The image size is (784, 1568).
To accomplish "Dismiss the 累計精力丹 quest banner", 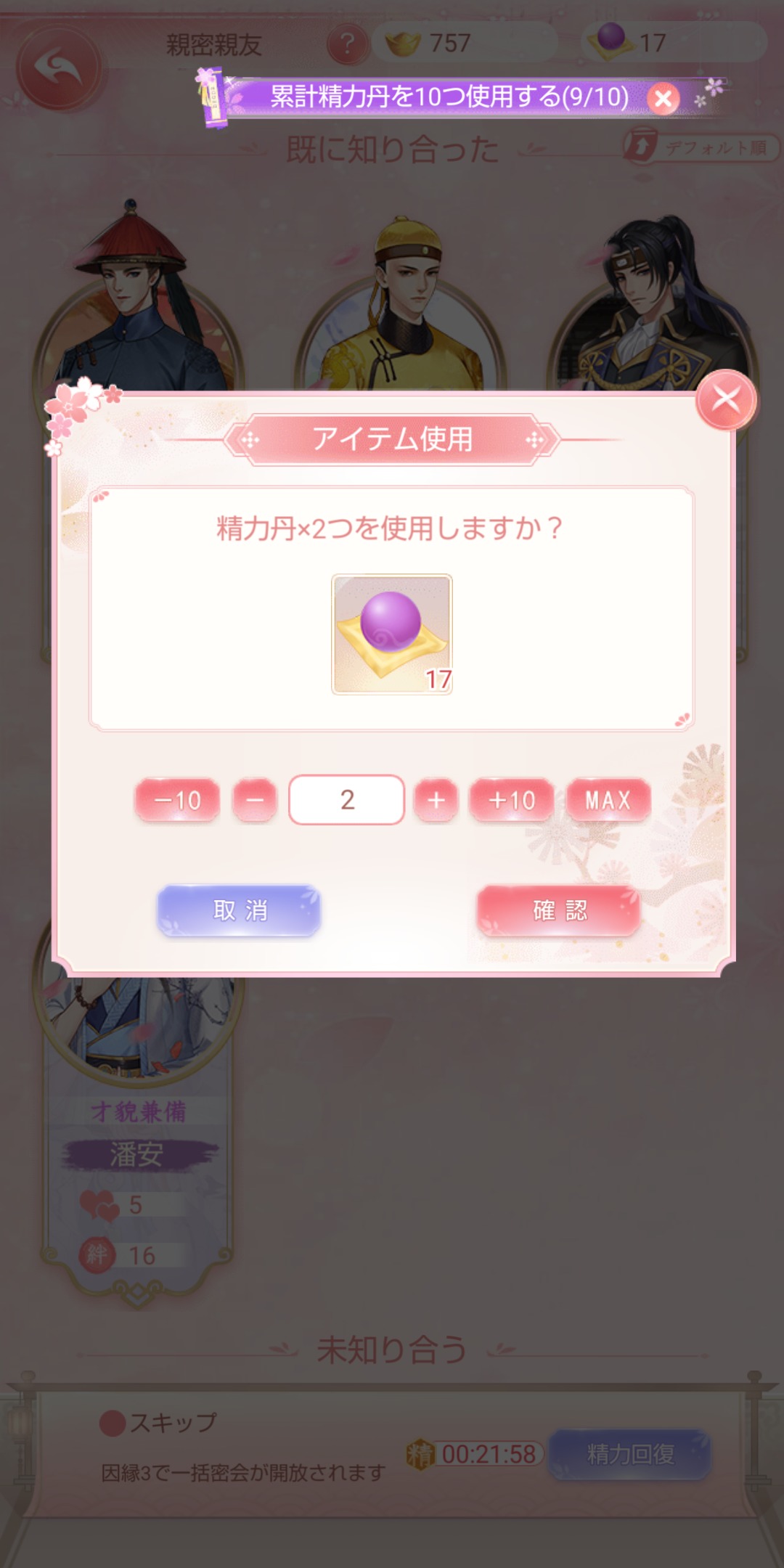I will [x=663, y=99].
